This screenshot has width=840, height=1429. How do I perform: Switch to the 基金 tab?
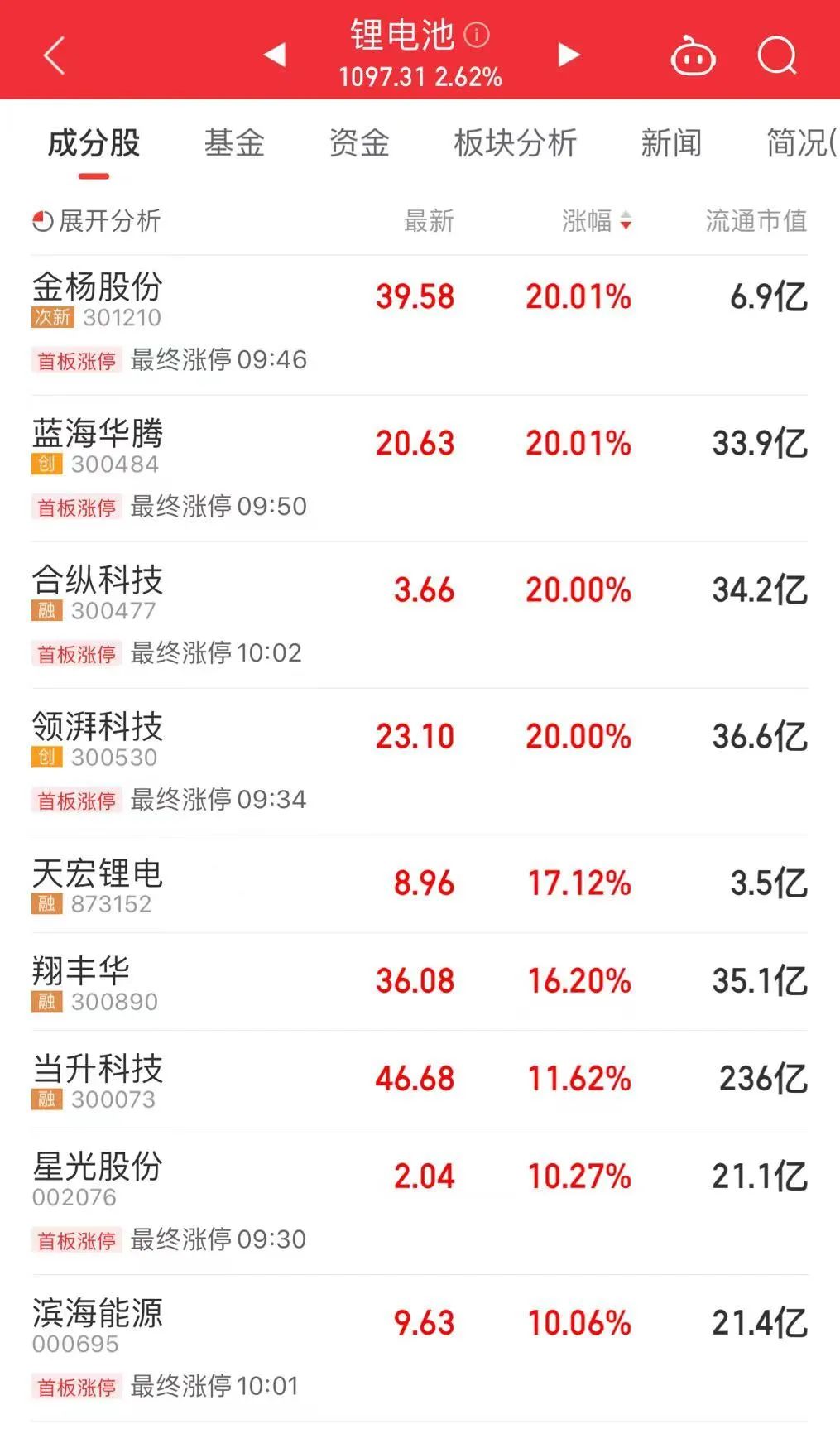click(x=234, y=143)
